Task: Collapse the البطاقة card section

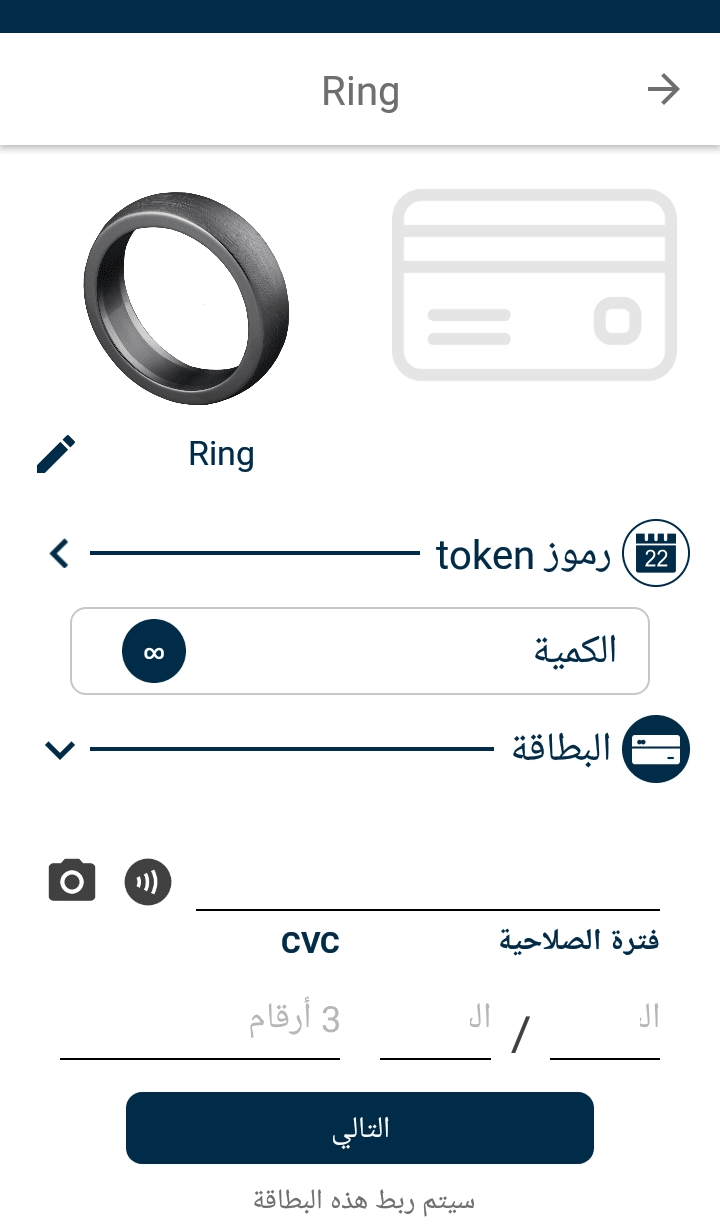Action: point(60,749)
